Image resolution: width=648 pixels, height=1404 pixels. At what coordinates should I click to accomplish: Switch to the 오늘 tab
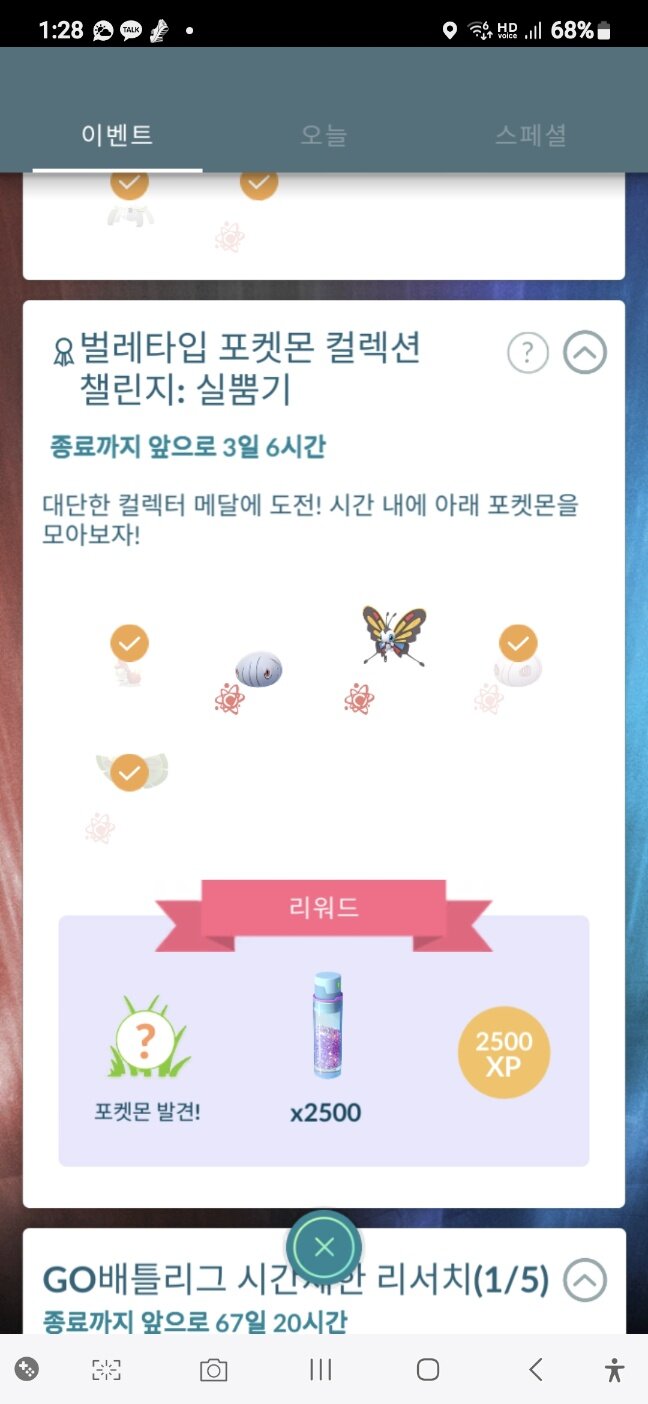[x=324, y=135]
